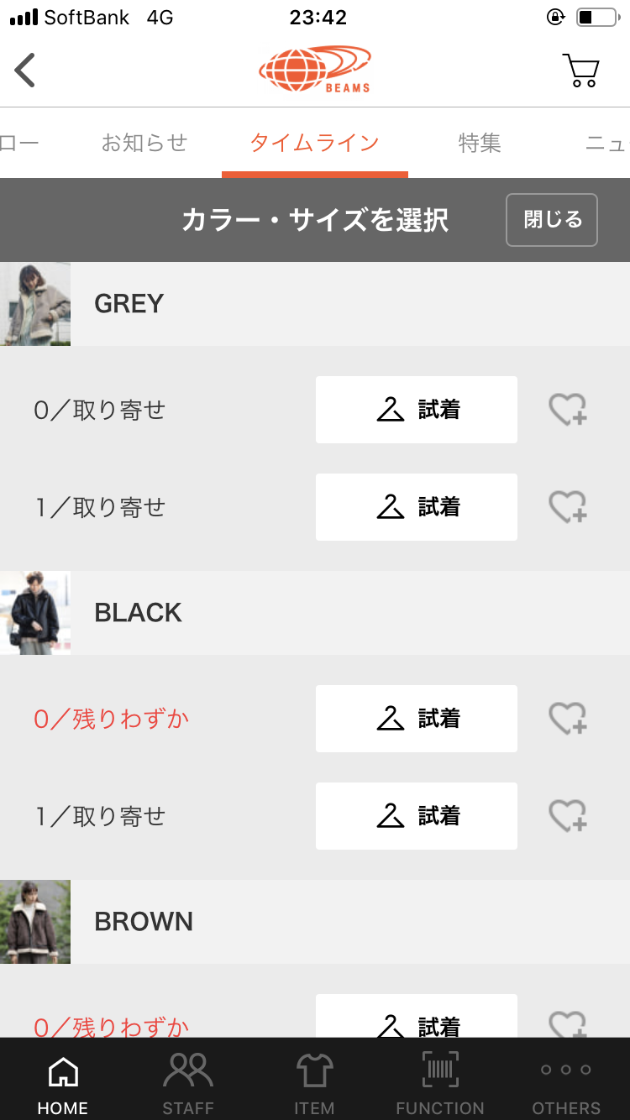Choose 試着 for BLACK size 1

pos(416,816)
